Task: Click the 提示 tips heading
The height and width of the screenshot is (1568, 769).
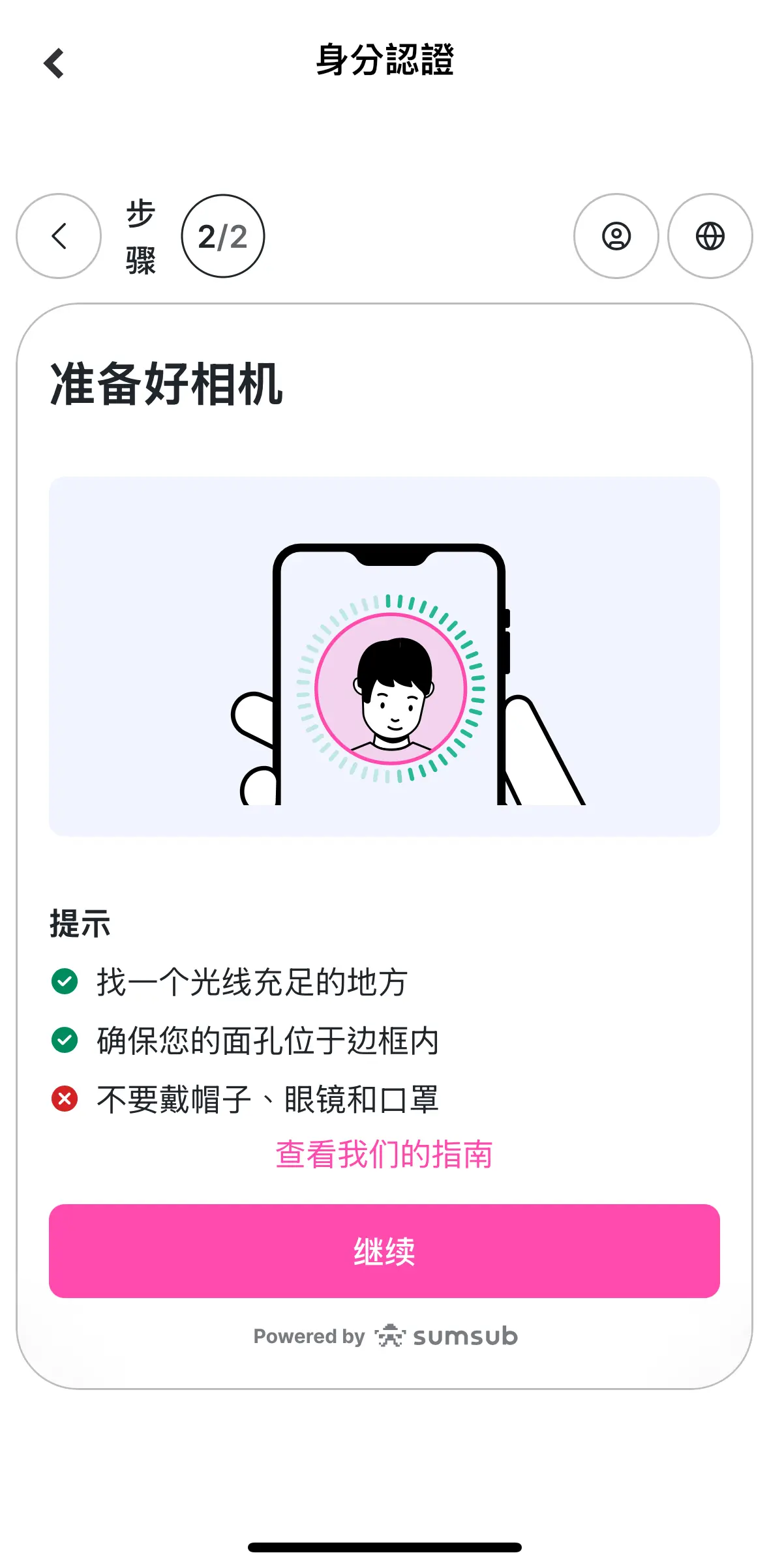Action: [80, 923]
